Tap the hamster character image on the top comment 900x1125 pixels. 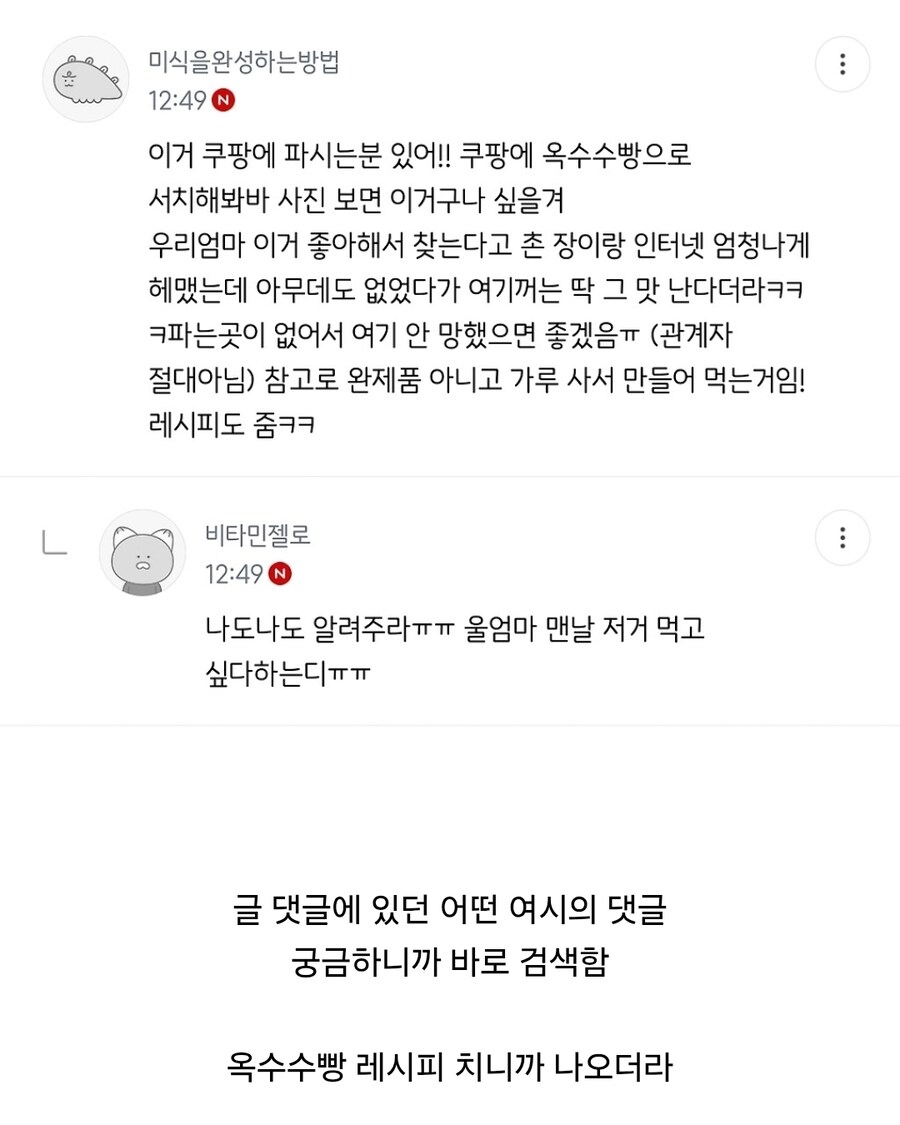click(85, 78)
